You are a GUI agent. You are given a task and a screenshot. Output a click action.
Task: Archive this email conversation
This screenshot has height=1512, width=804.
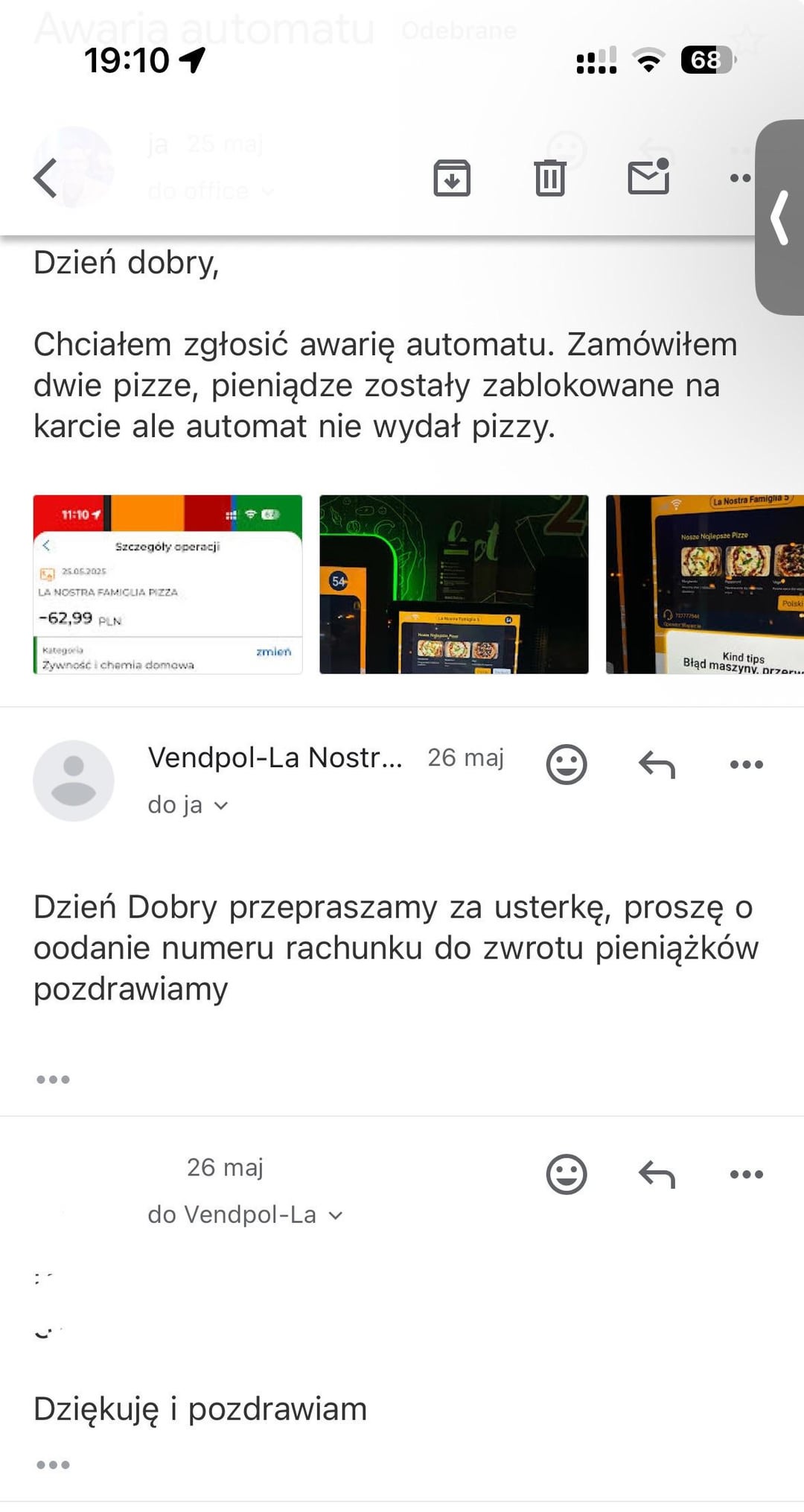tap(452, 179)
